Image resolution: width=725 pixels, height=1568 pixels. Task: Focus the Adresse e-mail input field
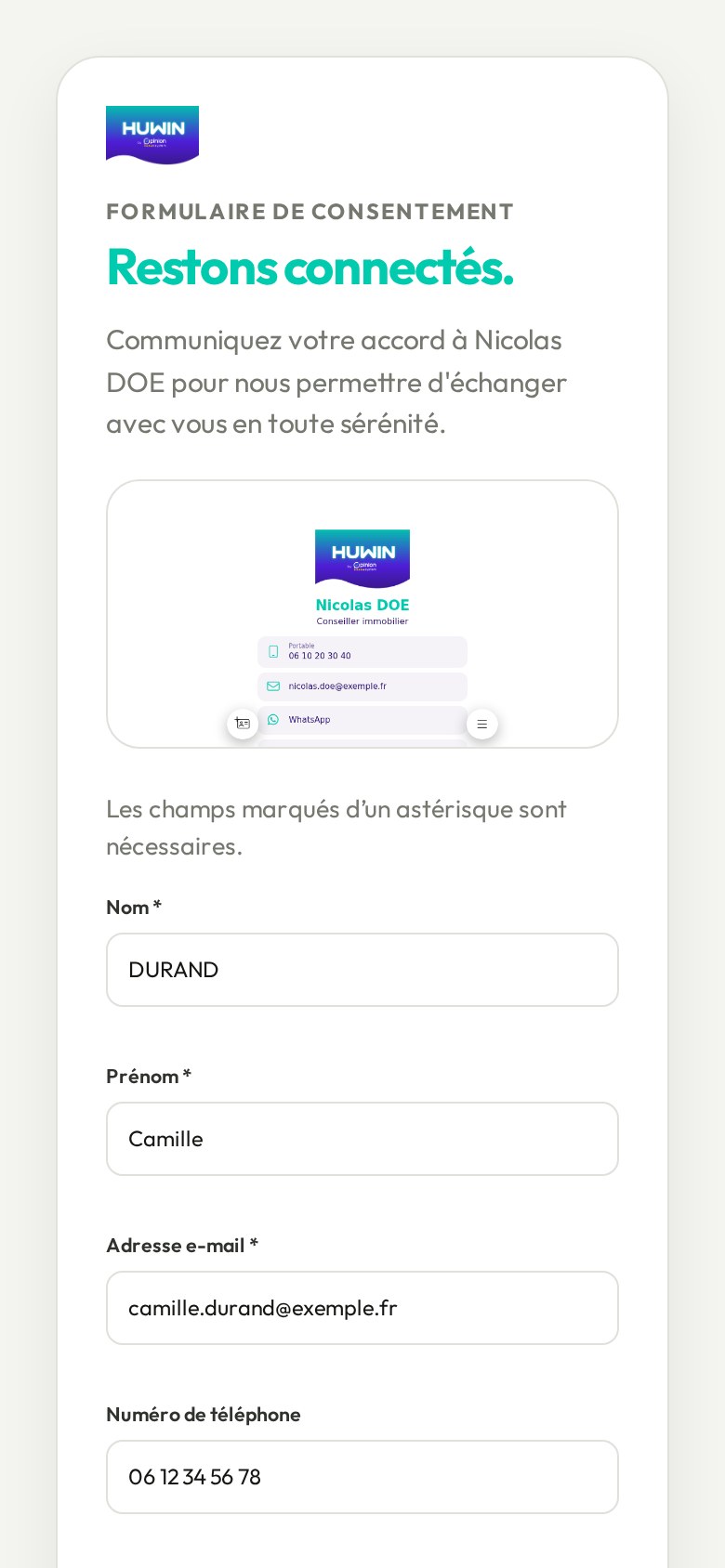click(362, 1308)
